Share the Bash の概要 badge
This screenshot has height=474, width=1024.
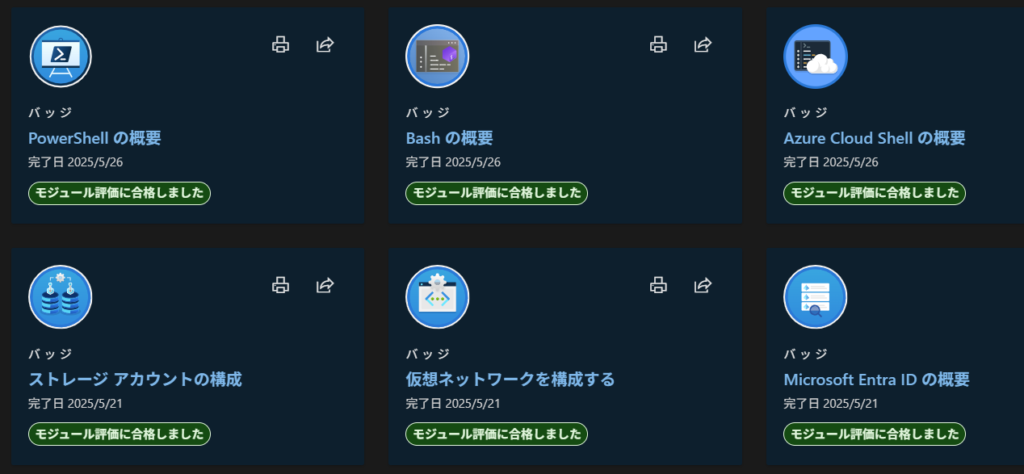[702, 44]
